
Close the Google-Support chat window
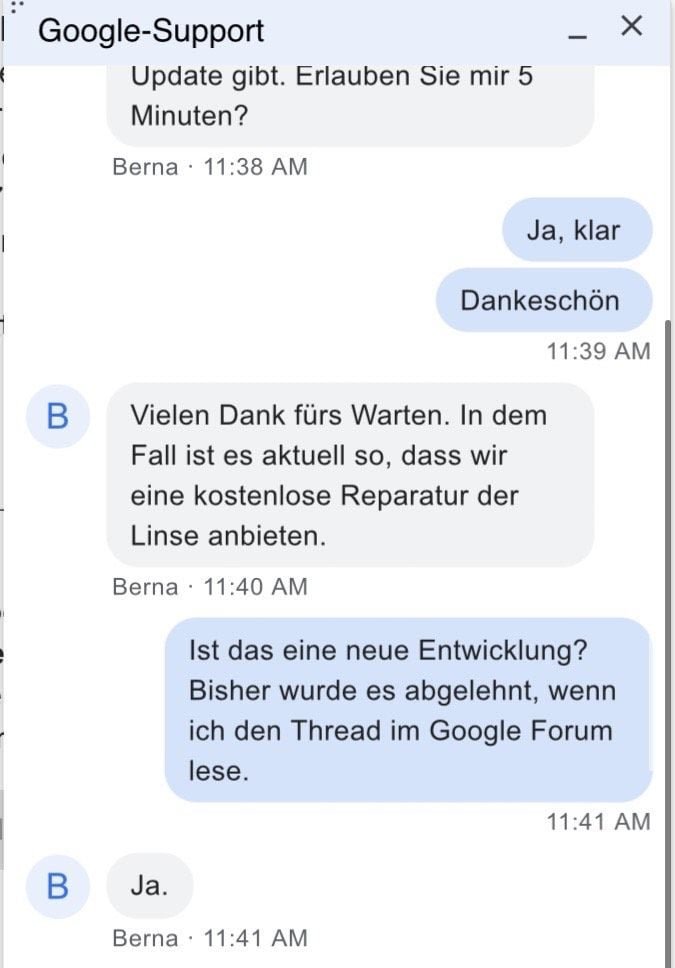(x=631, y=27)
